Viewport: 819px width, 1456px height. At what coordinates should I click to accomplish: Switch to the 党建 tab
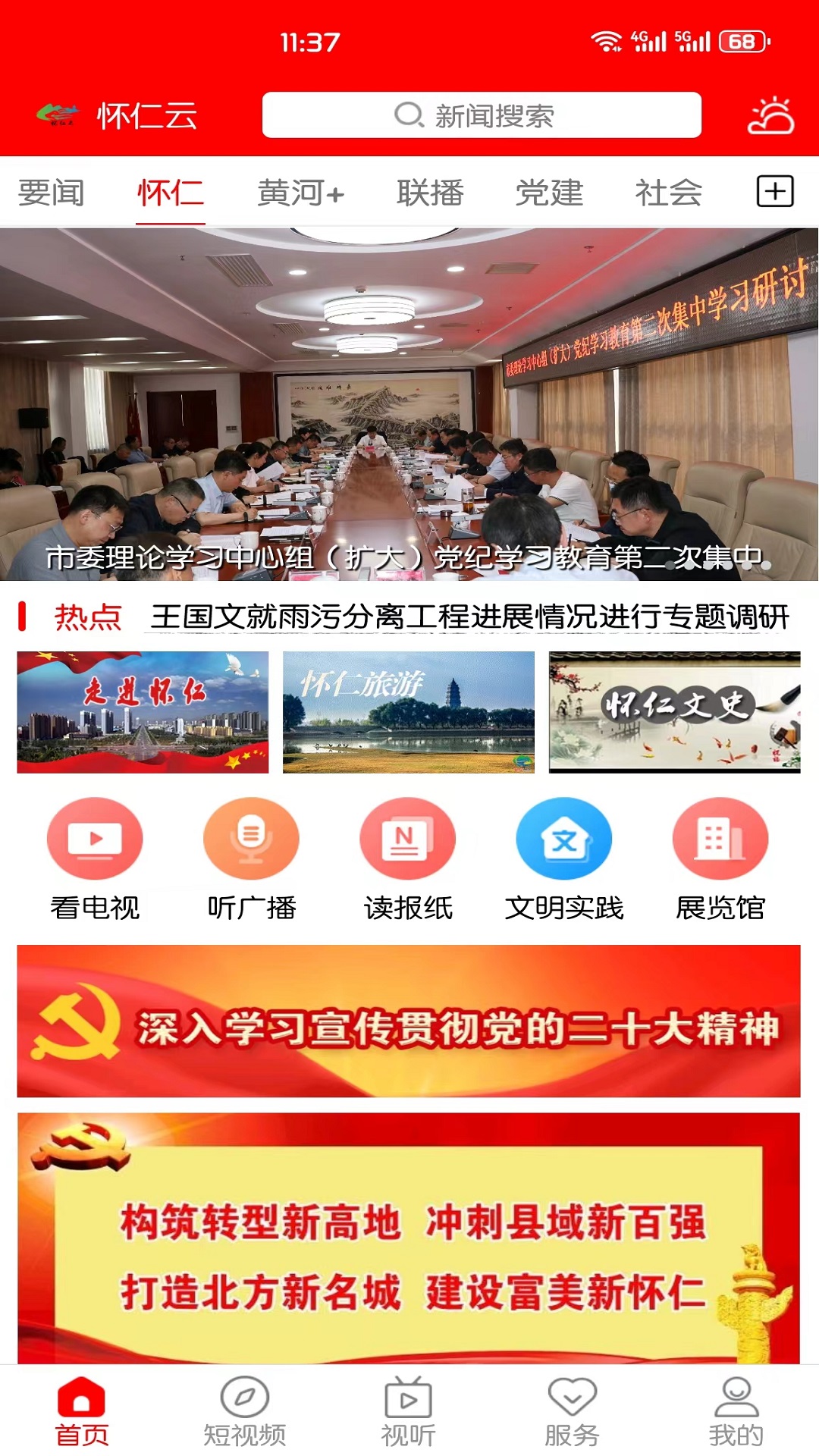click(x=551, y=193)
